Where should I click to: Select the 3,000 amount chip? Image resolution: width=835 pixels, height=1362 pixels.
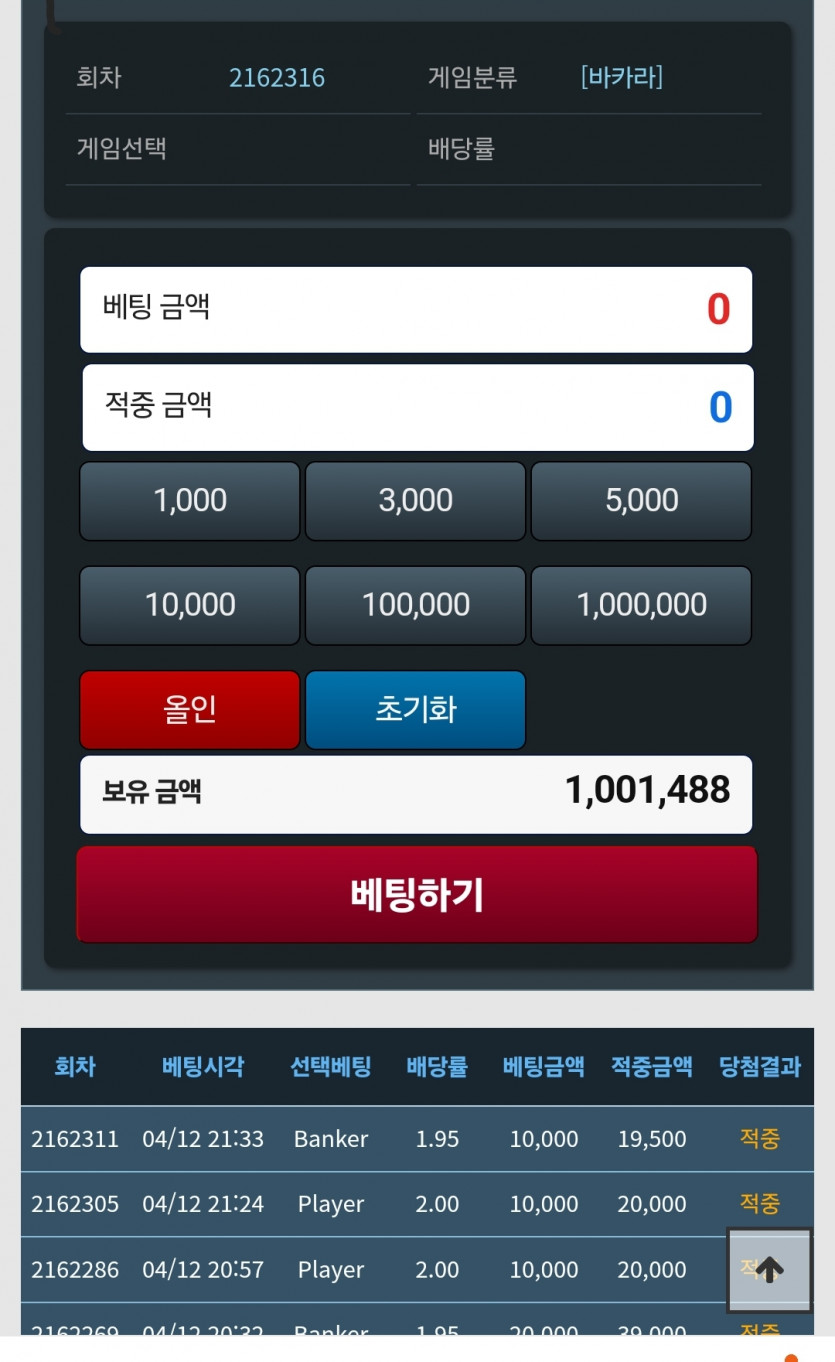415,501
